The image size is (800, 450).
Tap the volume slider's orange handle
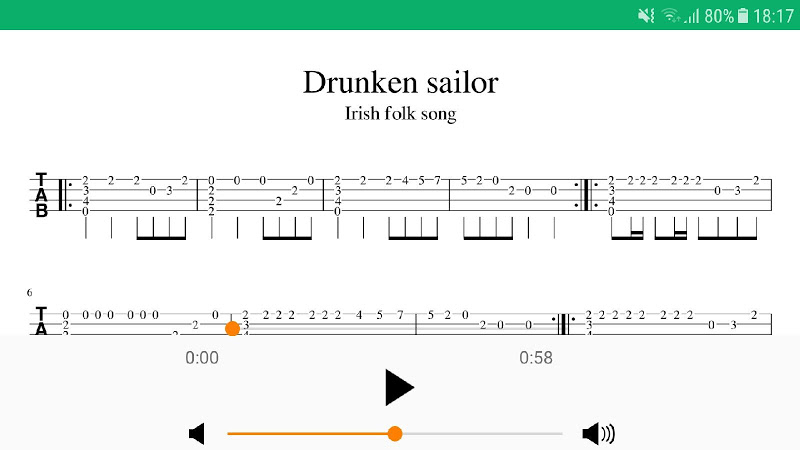pyautogui.click(x=395, y=433)
